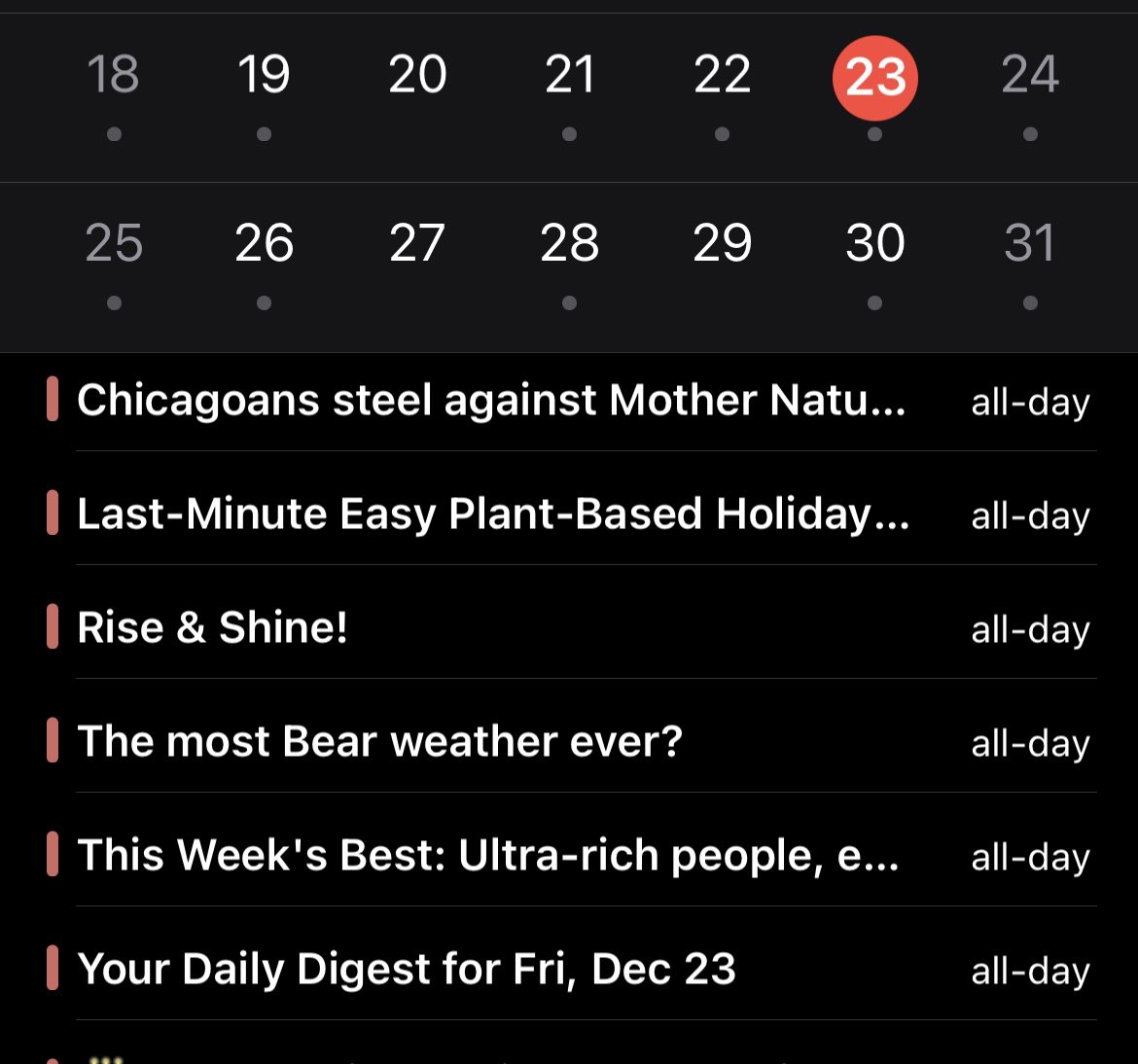Viewport: 1138px width, 1064px height.
Task: Choose the 31st on the calendar
Action: 1029,244
